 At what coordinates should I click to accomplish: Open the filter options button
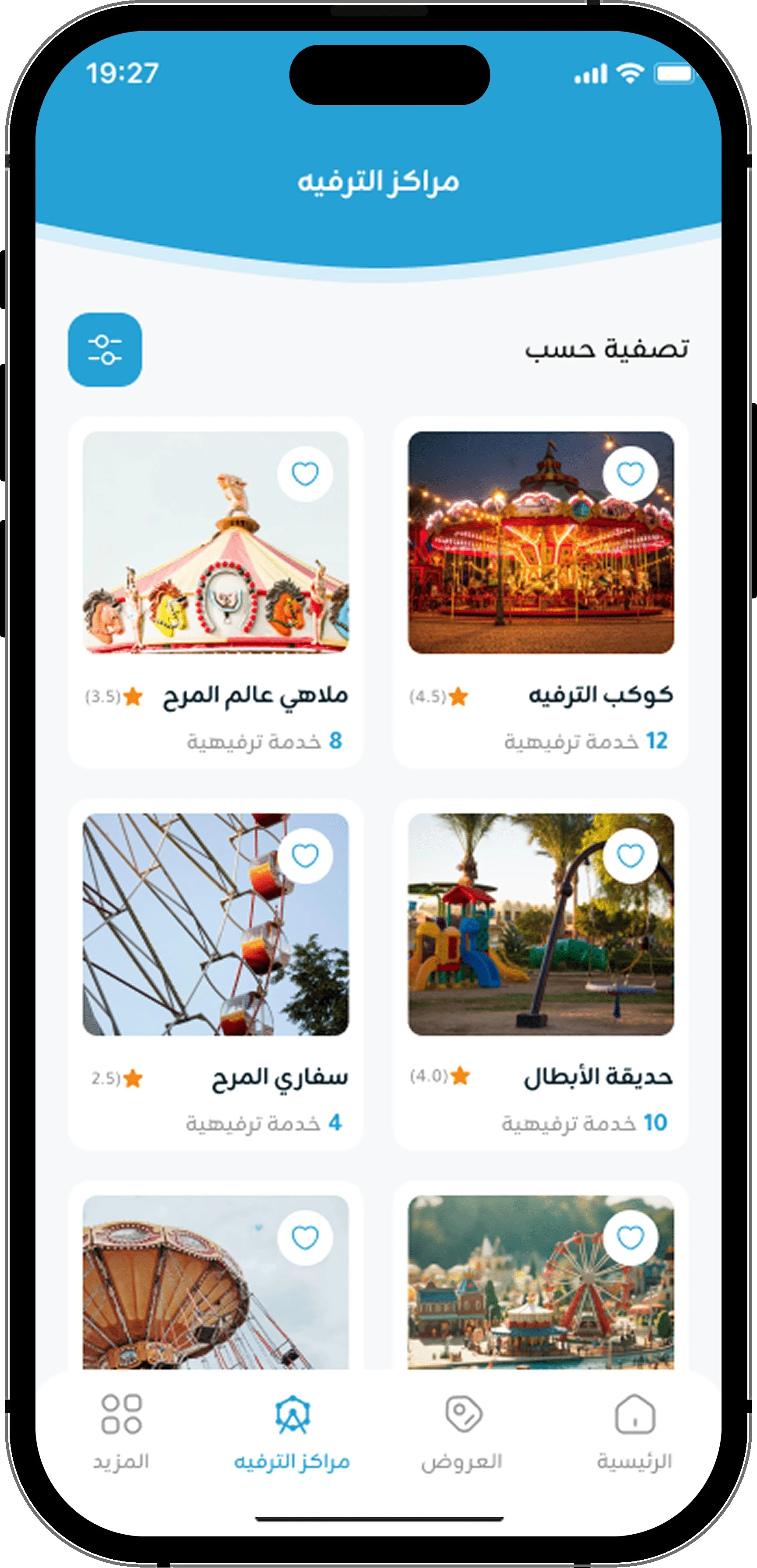pyautogui.click(x=105, y=350)
